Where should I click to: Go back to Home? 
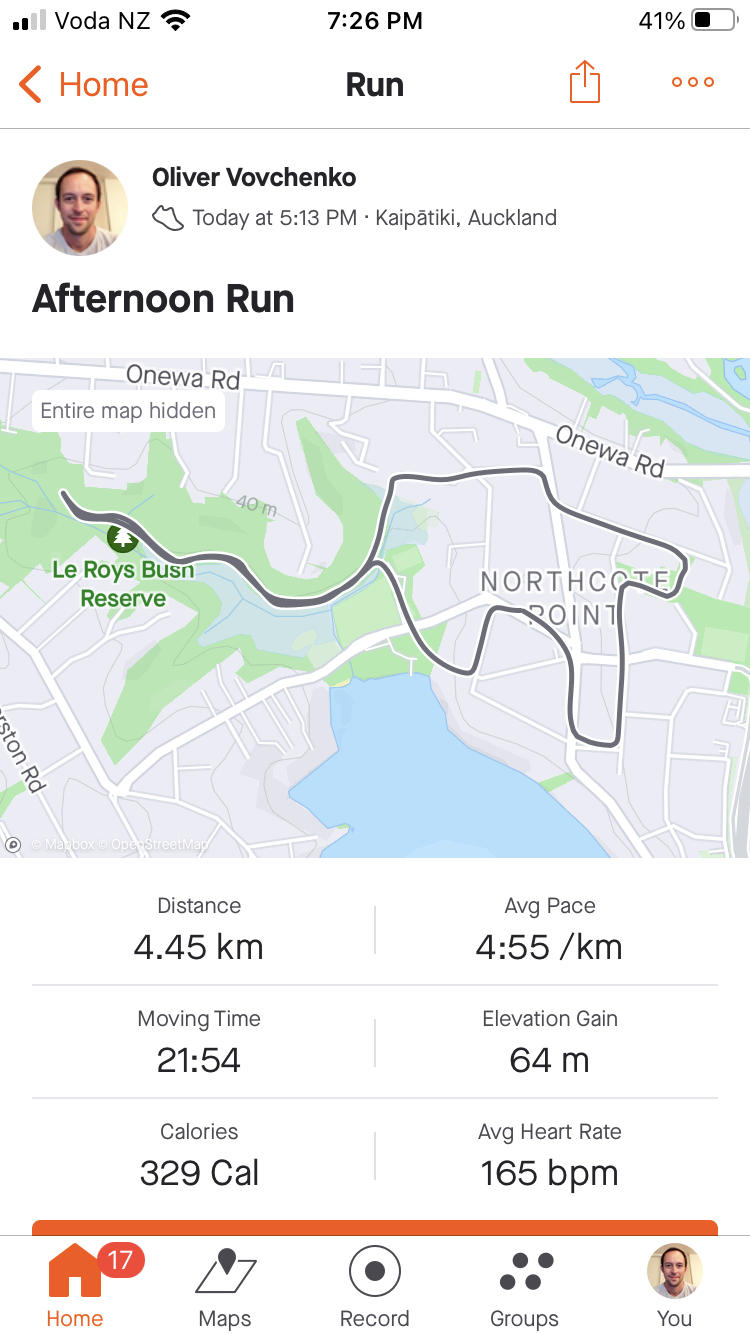click(84, 85)
